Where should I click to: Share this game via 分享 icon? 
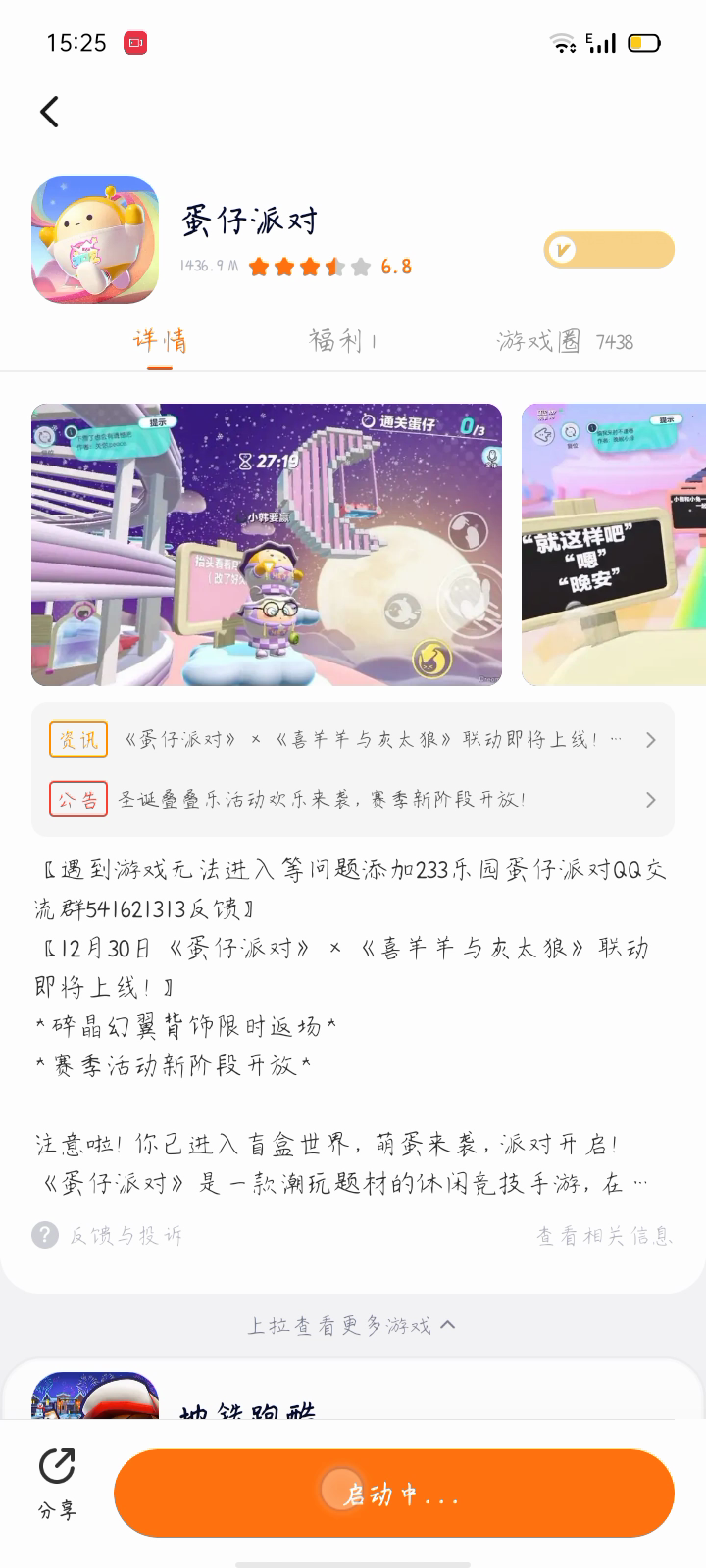57,1482
